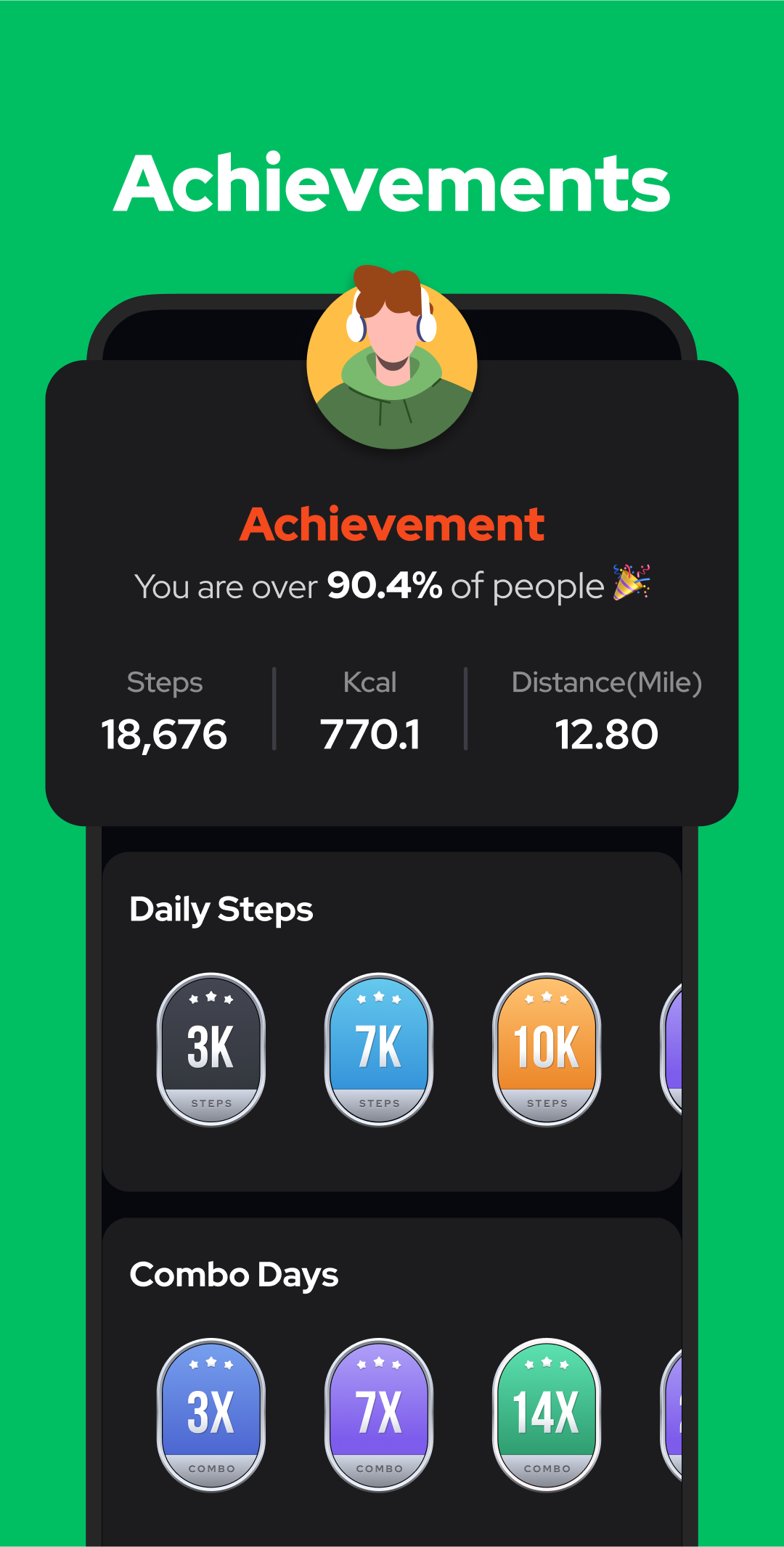The width and height of the screenshot is (784, 1547).
Task: Open the user profile avatar
Action: pos(392,359)
